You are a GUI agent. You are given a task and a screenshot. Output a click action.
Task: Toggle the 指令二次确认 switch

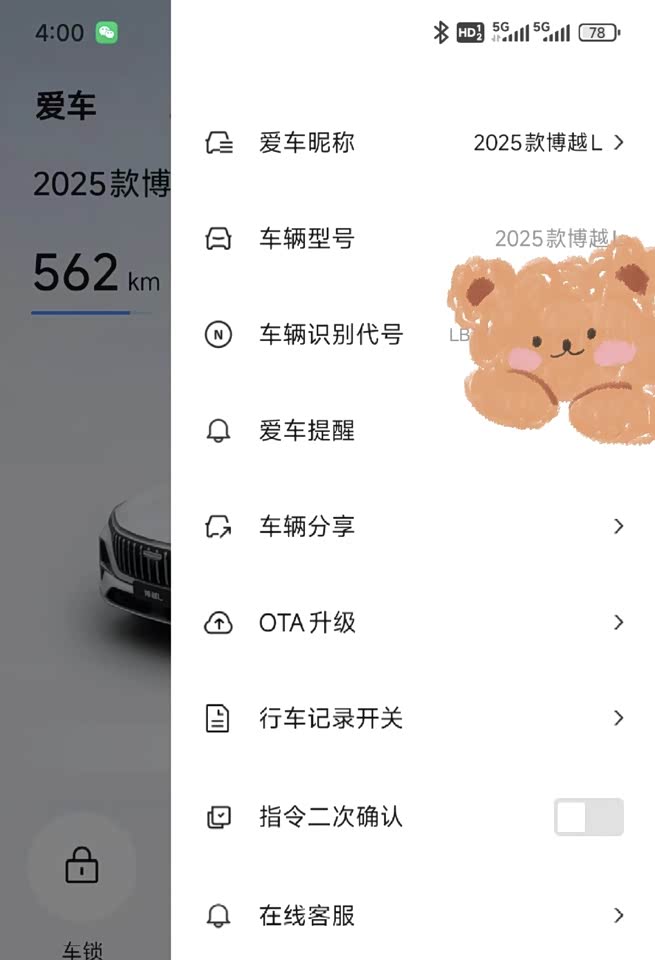[588, 817]
